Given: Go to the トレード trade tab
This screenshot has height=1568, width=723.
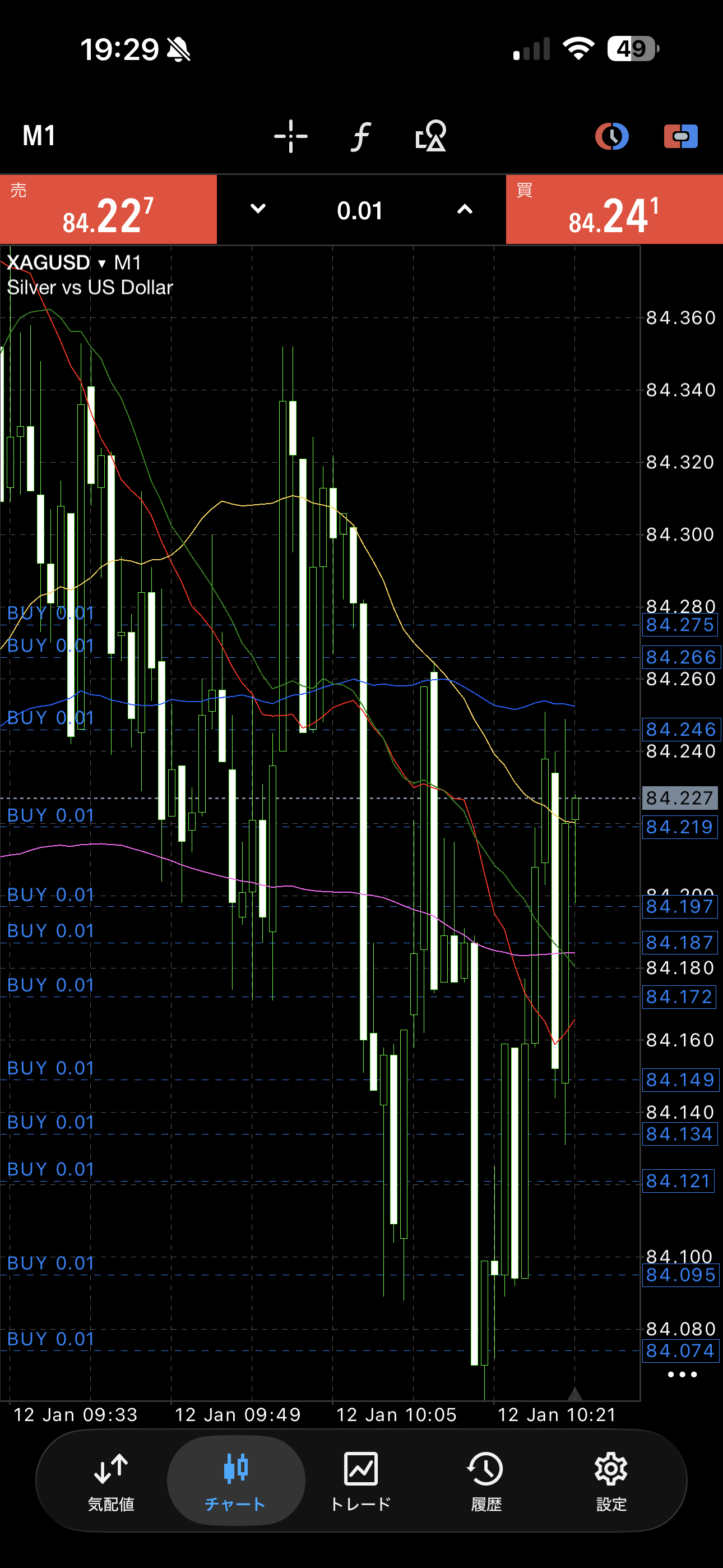Looking at the screenshot, I should pos(361,1481).
